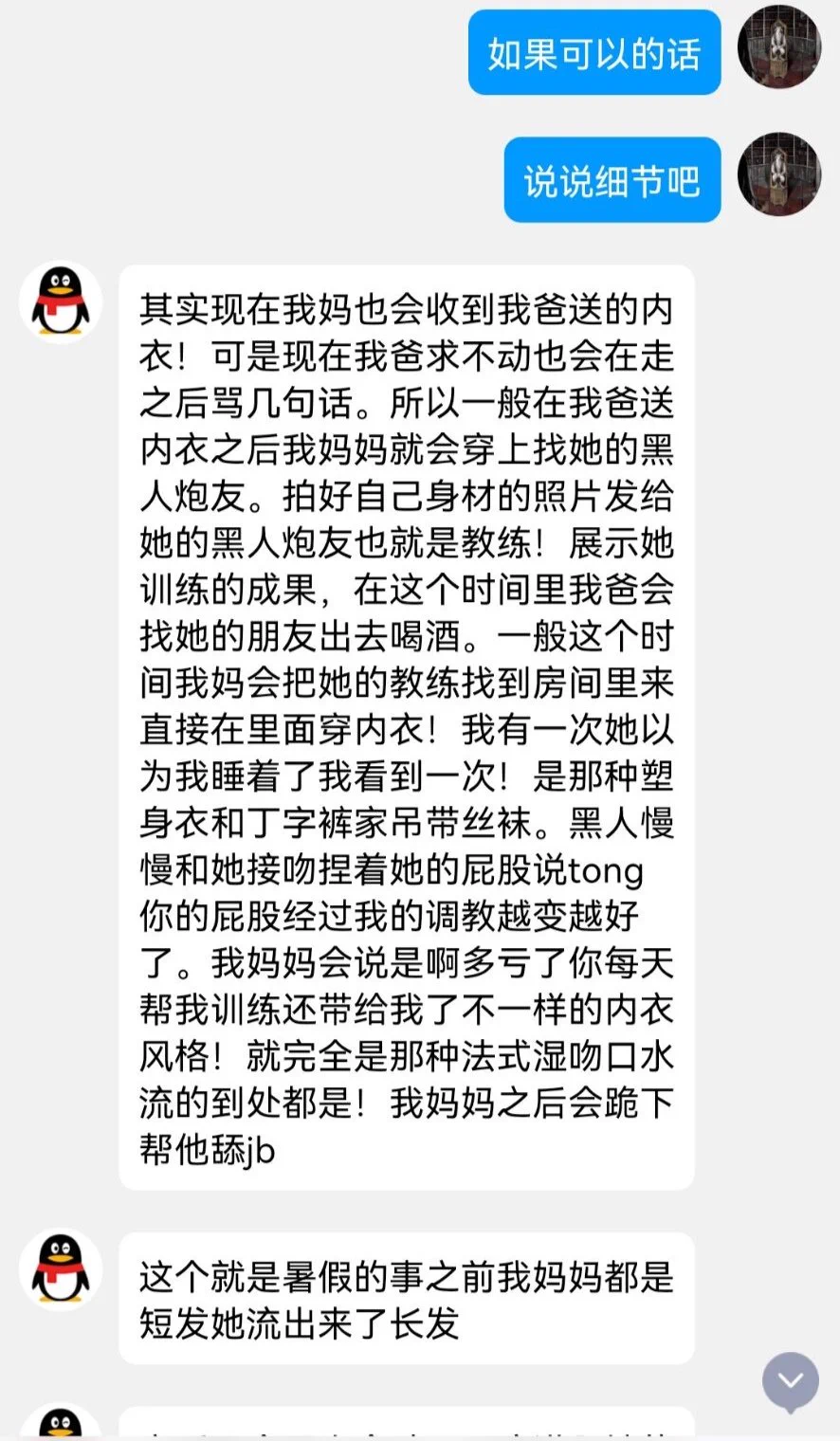Tap the avatar next to "说说细节吧"

pos(778,174)
